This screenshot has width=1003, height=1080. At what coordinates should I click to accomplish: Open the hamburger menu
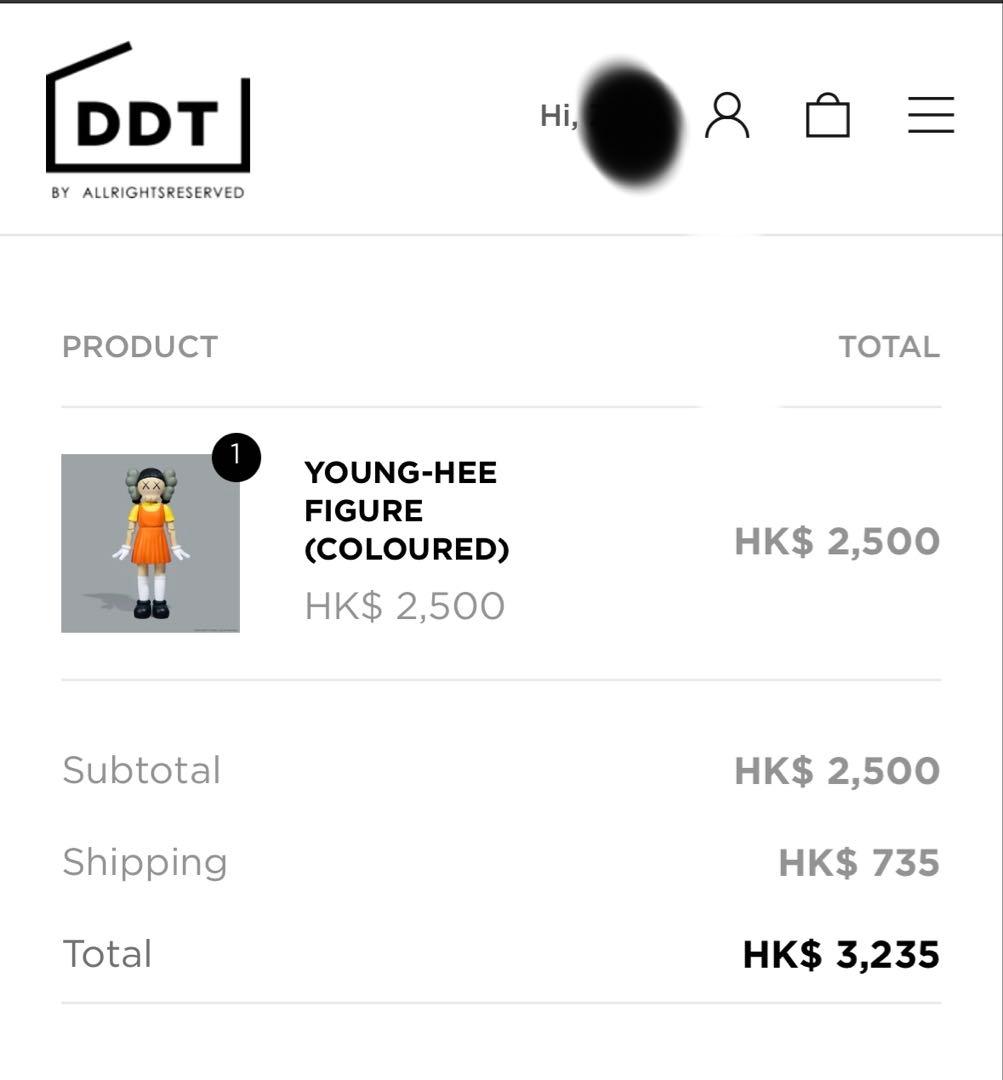pos(930,116)
